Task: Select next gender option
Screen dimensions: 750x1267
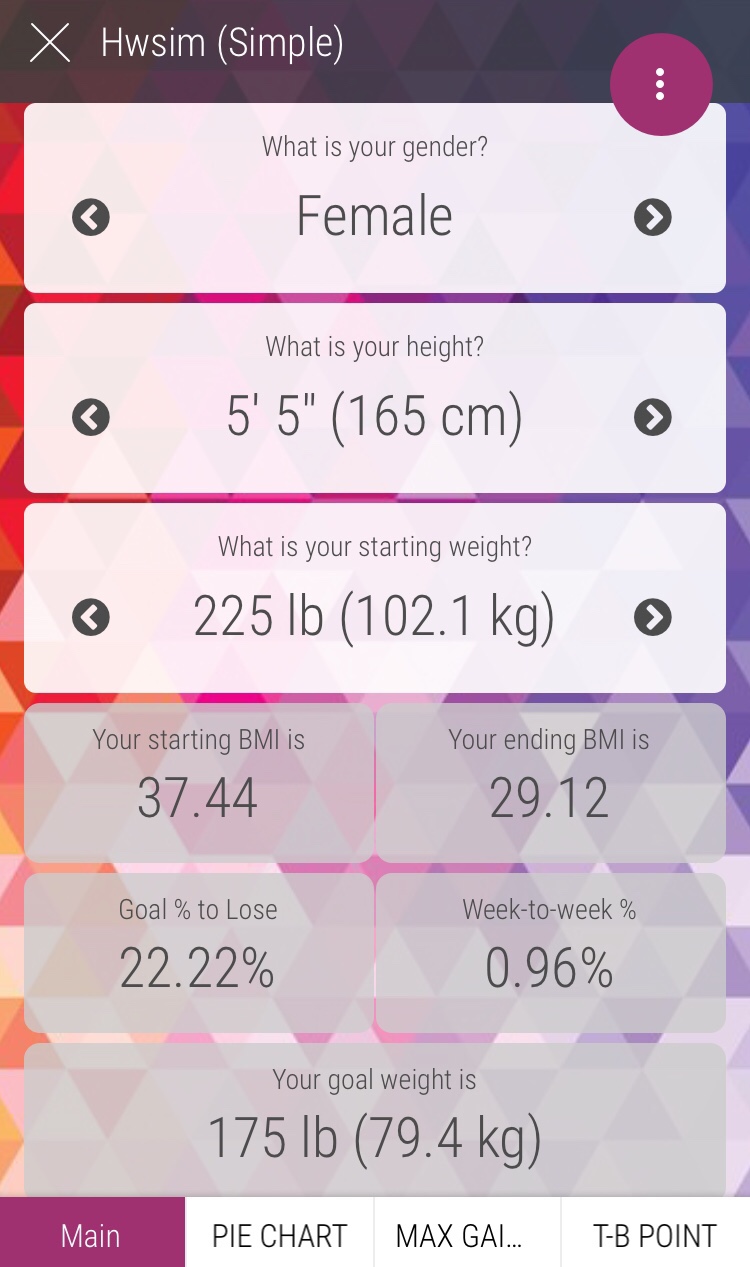Action: 653,217
